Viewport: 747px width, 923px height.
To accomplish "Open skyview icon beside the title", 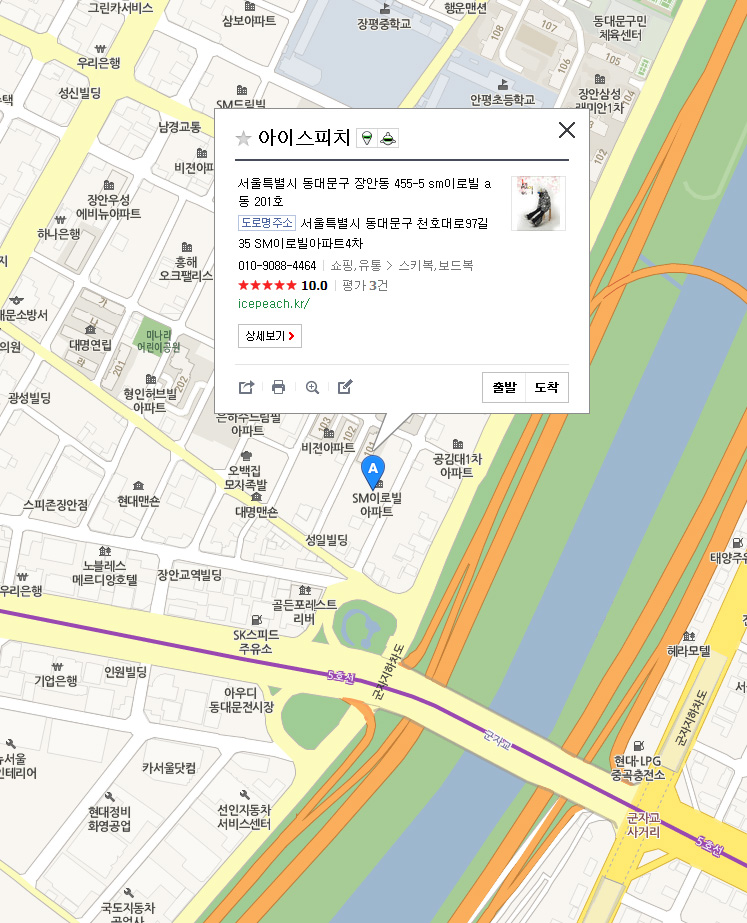I will tap(390, 138).
